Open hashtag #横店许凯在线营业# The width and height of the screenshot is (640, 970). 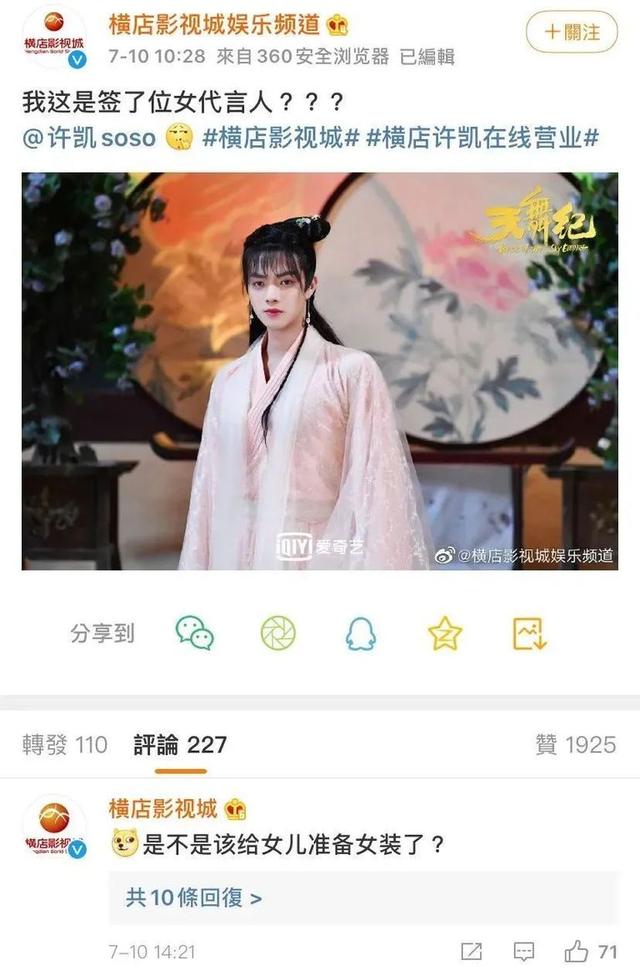click(482, 138)
